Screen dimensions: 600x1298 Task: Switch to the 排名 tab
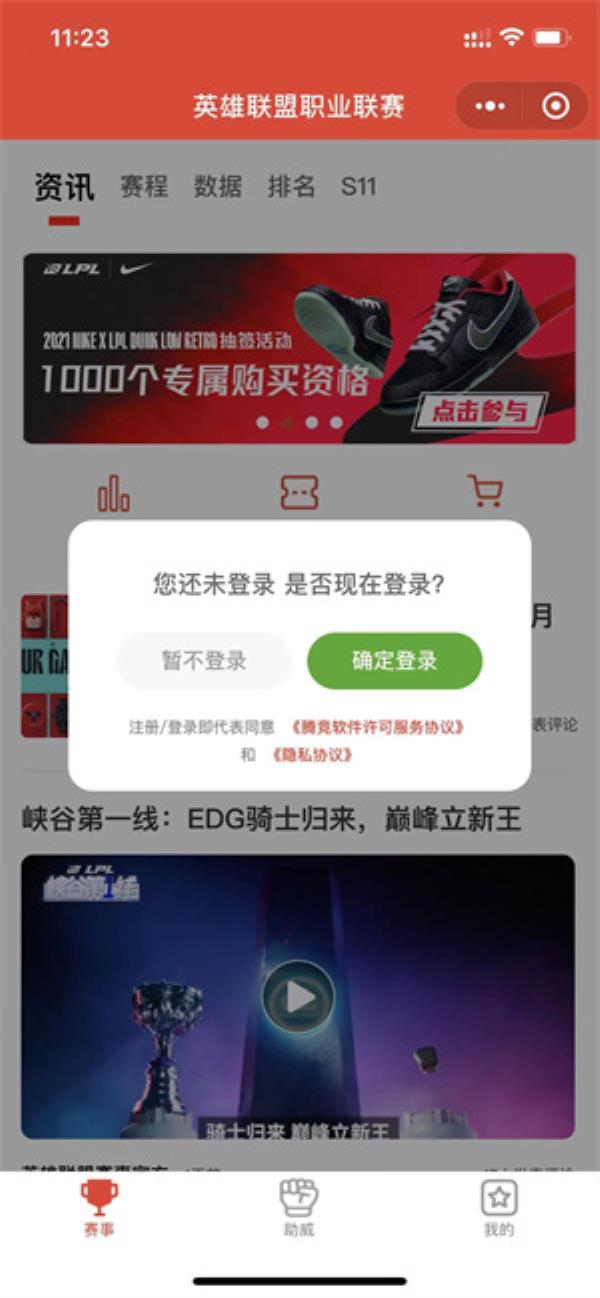[291, 186]
